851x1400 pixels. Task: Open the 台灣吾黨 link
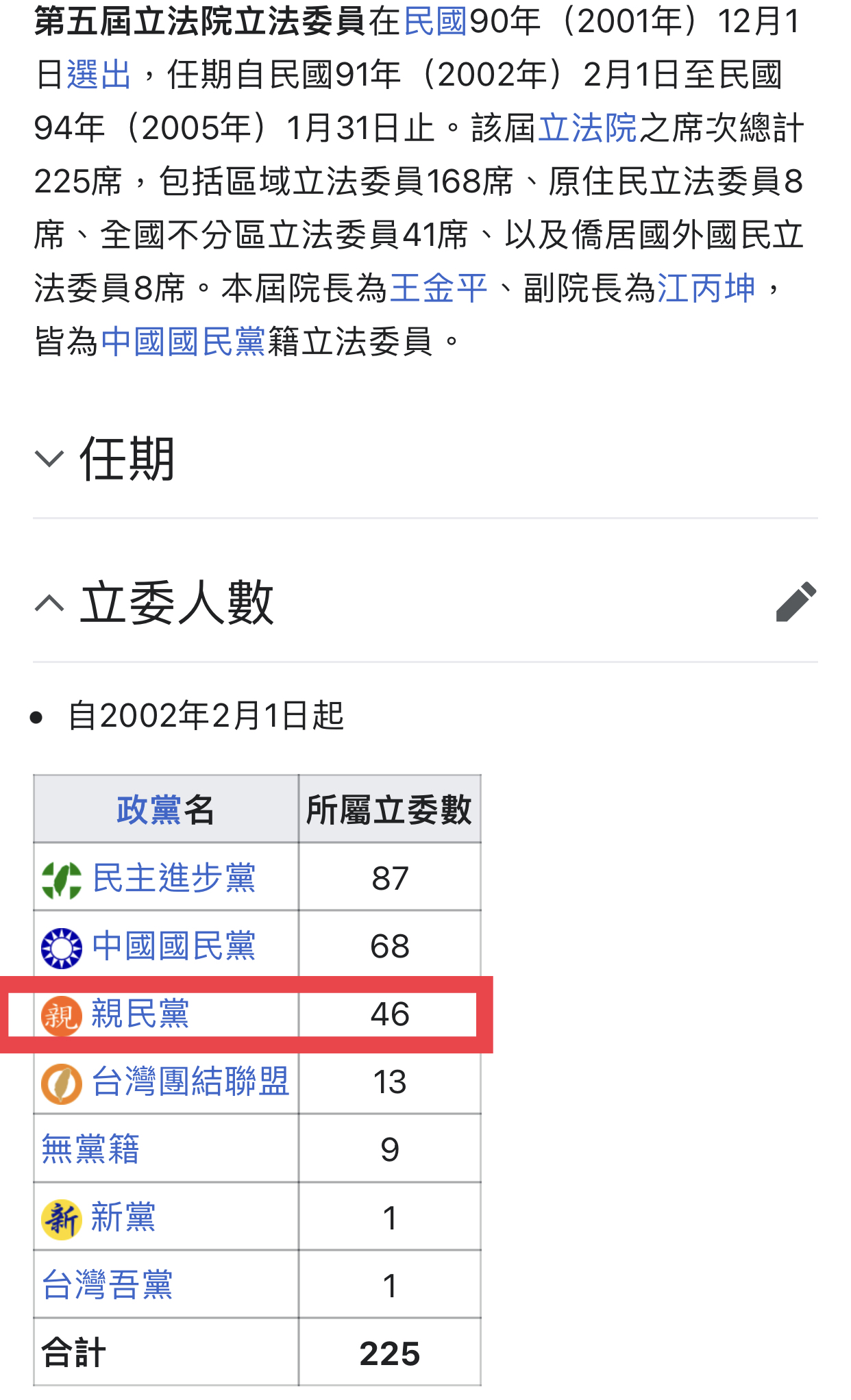[x=108, y=1285]
